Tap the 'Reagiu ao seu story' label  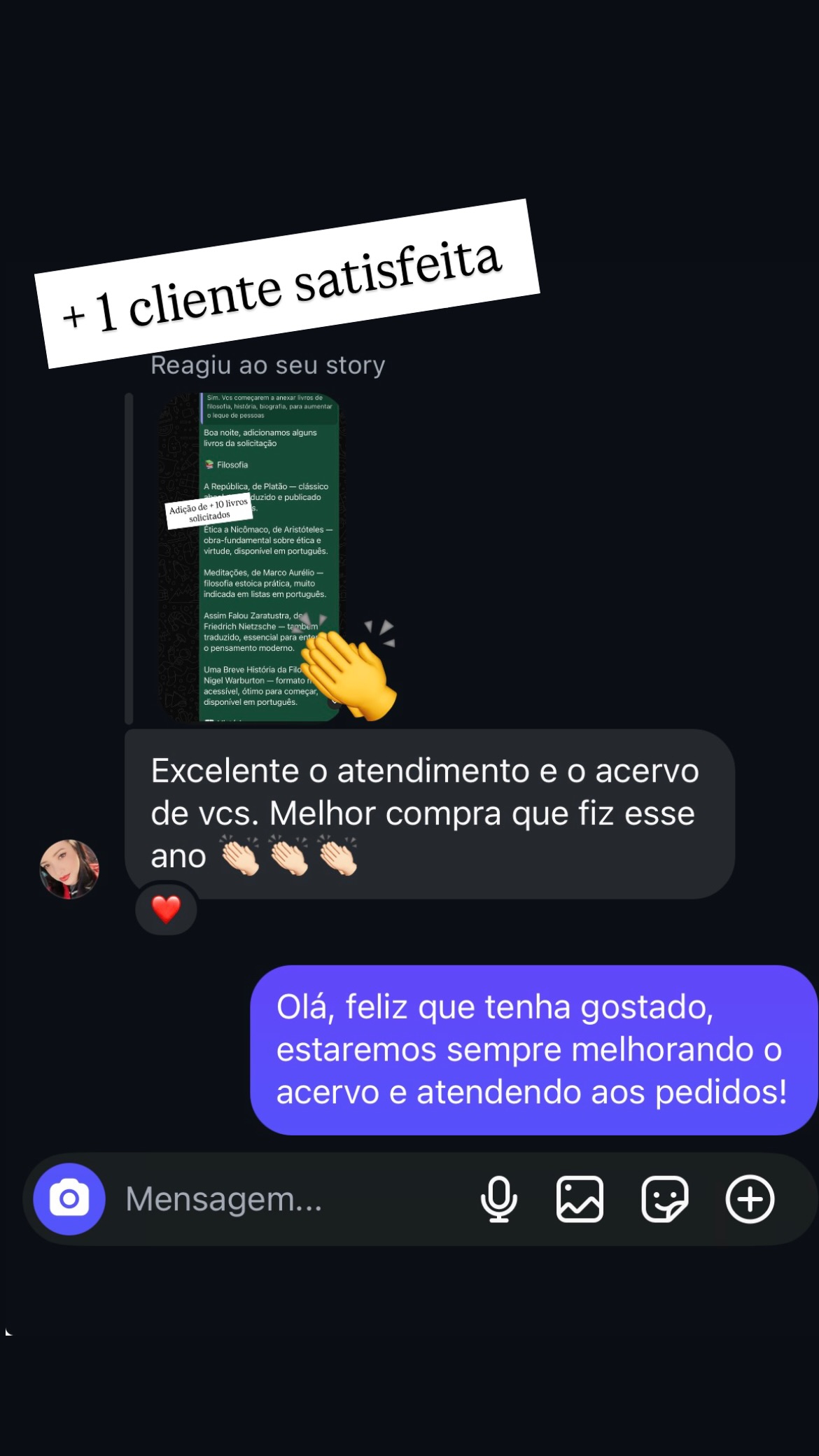click(267, 365)
